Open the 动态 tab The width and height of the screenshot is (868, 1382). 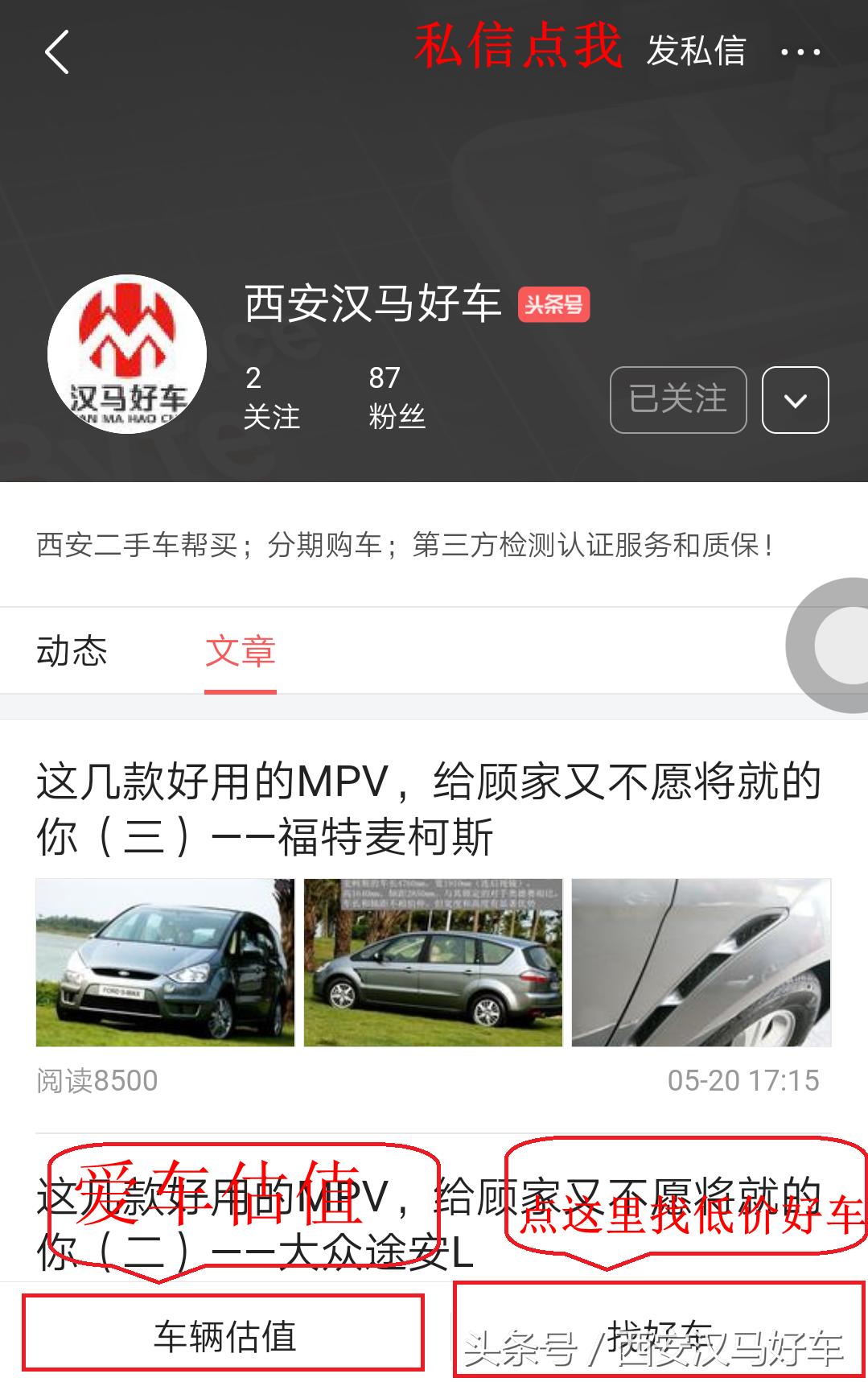pos(71,652)
